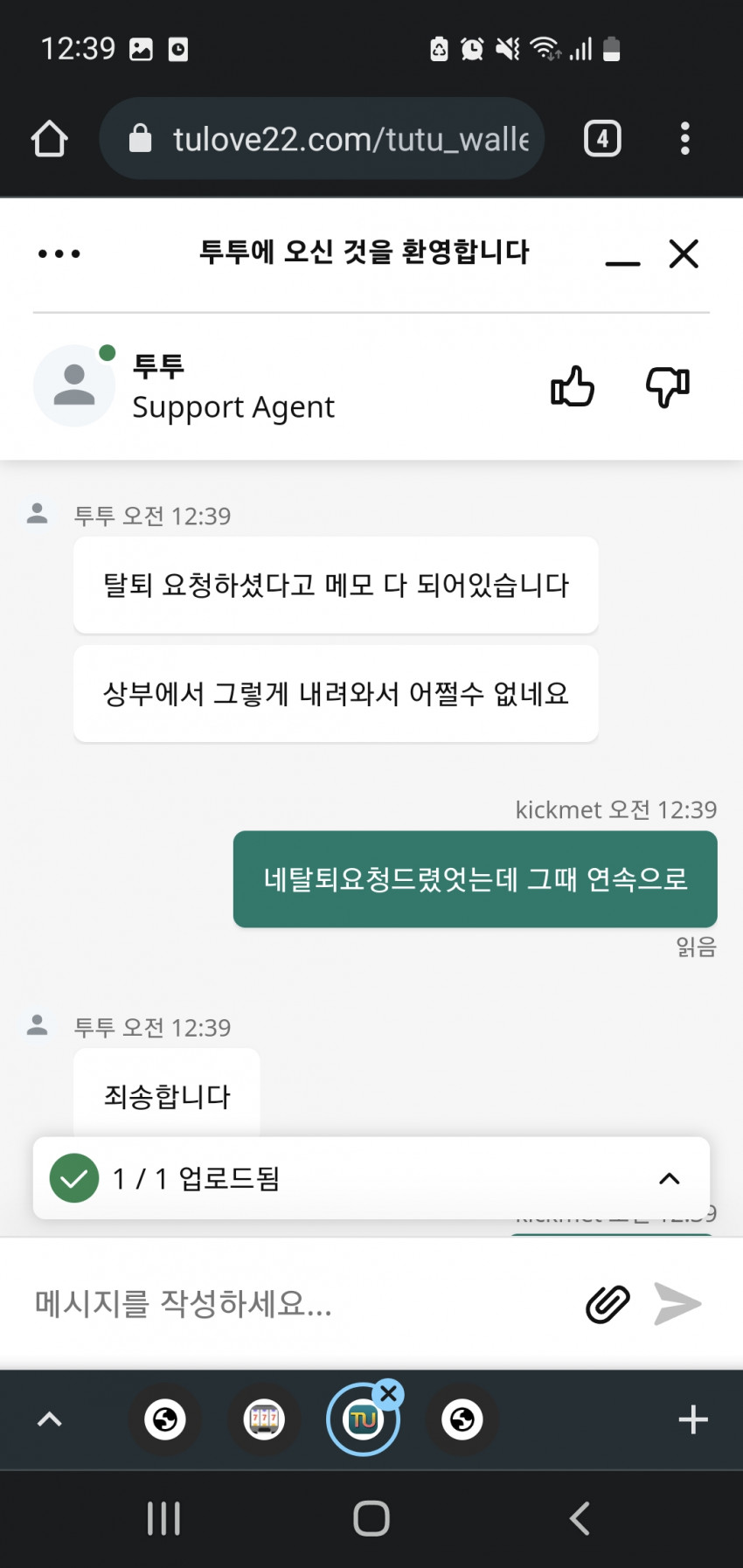743x1568 pixels.
Task: Rate the support agent thumbs up
Action: click(573, 385)
